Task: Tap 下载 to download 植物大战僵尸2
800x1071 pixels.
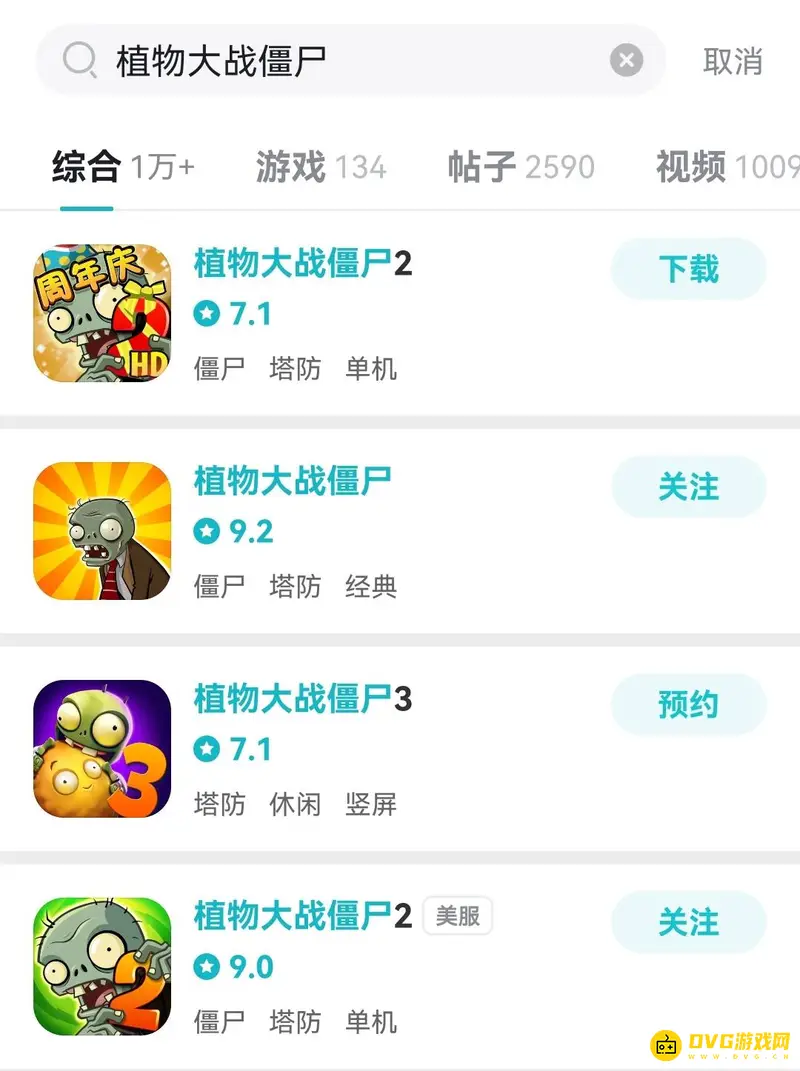Action: click(688, 269)
